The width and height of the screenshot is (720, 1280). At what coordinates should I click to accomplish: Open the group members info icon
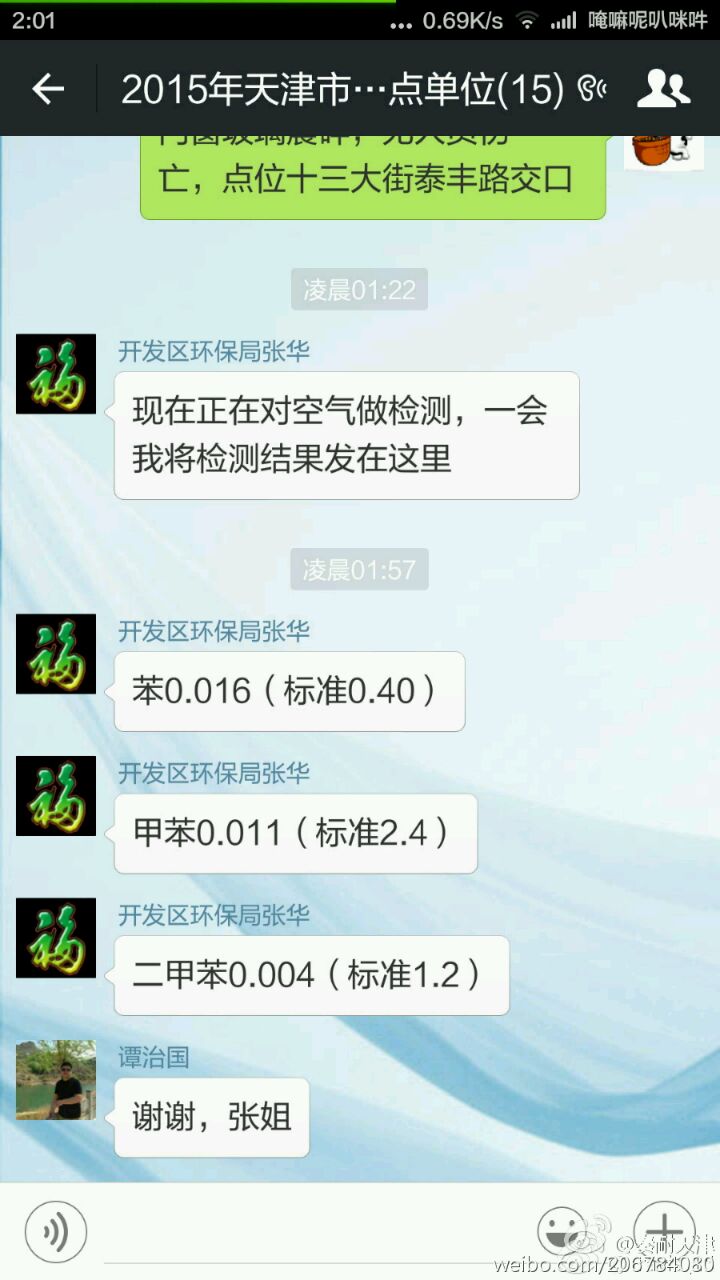click(x=663, y=90)
